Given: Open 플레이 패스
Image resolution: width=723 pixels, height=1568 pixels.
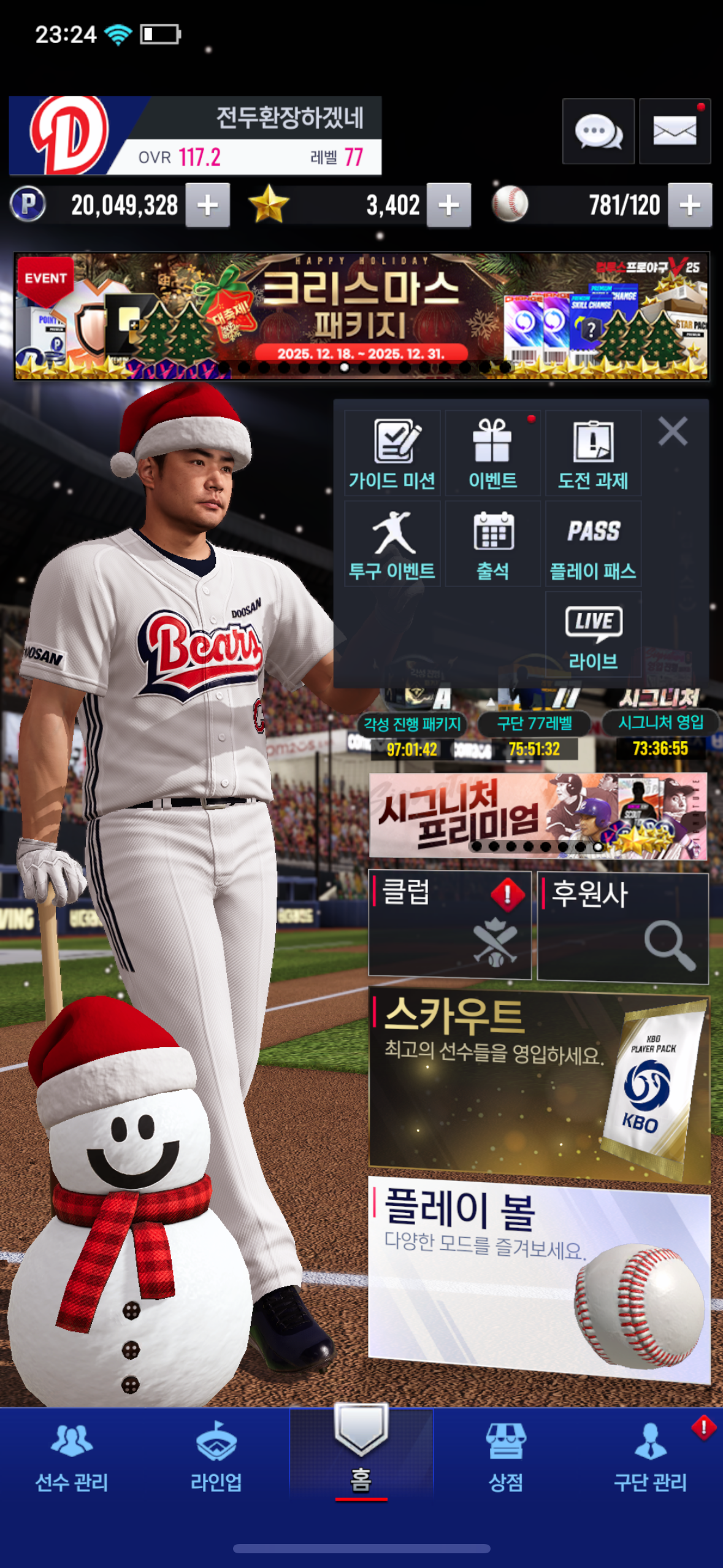Looking at the screenshot, I should click(593, 544).
